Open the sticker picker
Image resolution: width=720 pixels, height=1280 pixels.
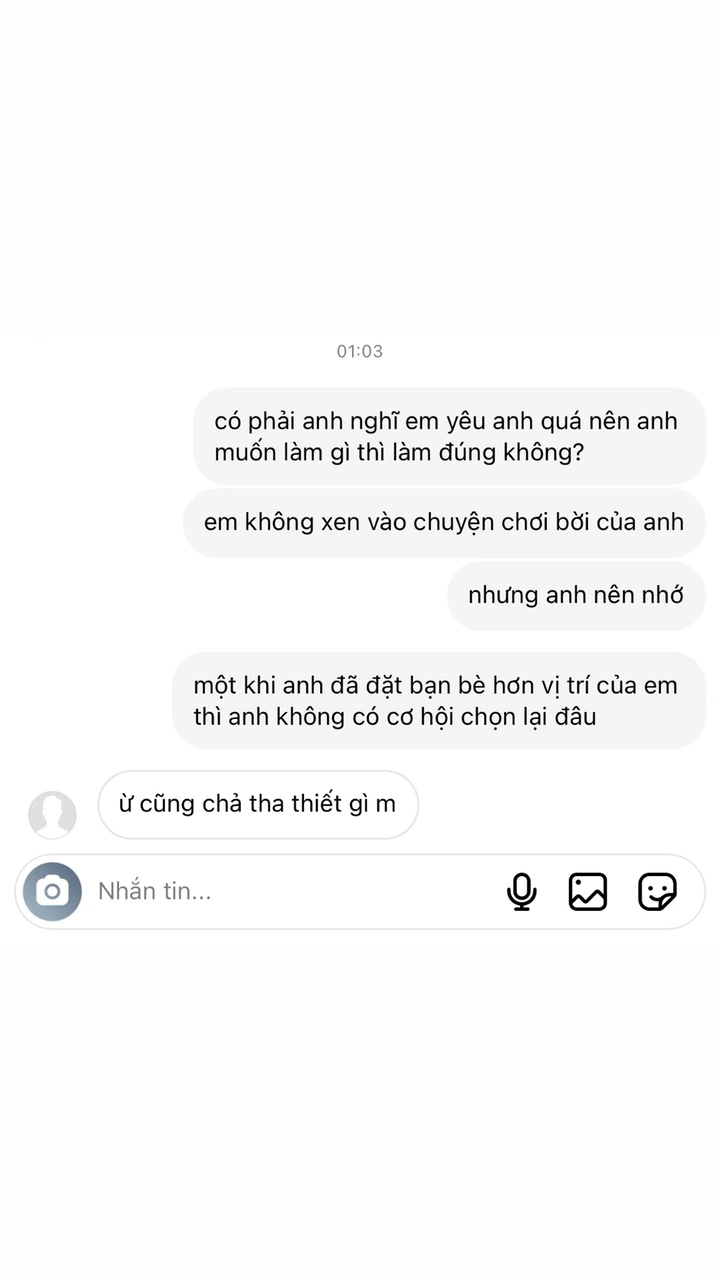pos(657,891)
